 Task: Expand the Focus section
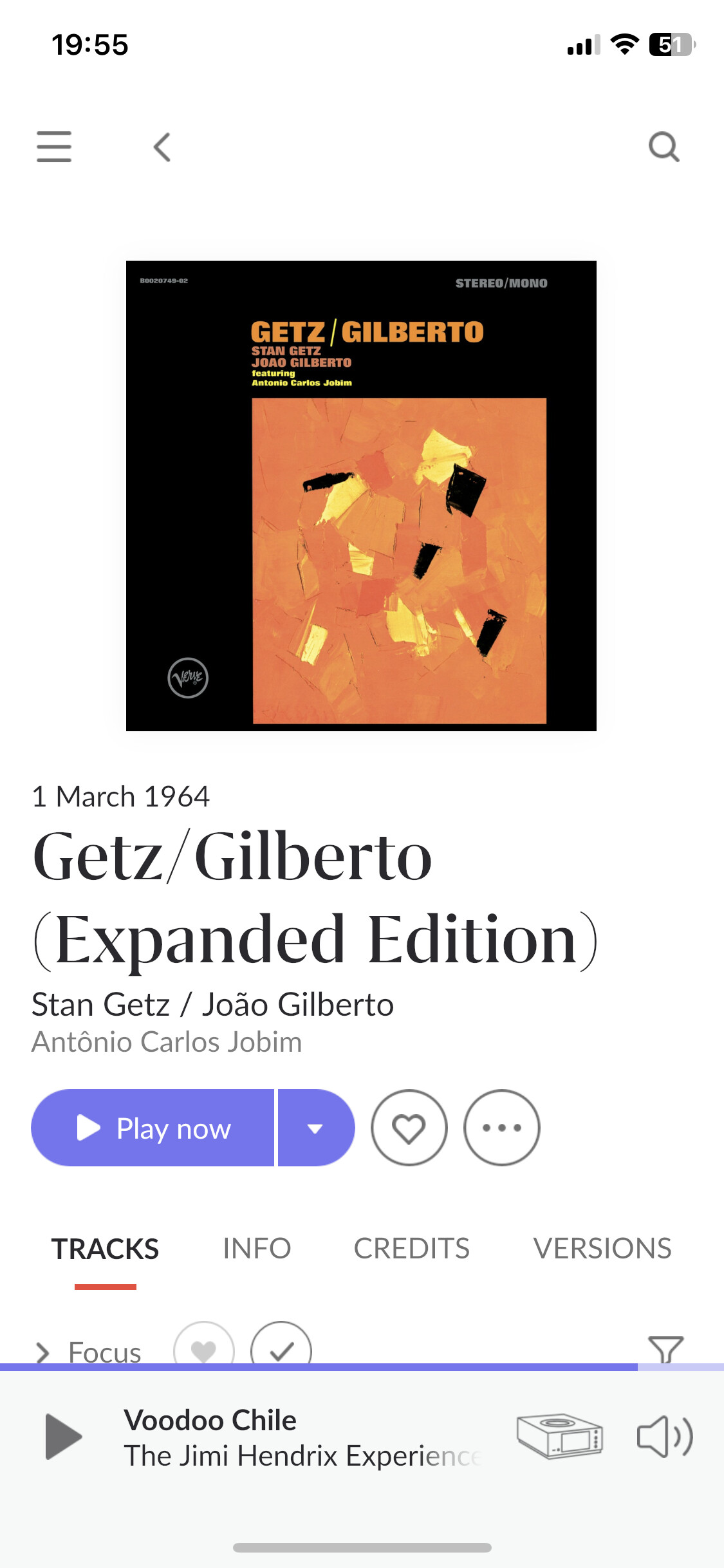click(89, 1350)
